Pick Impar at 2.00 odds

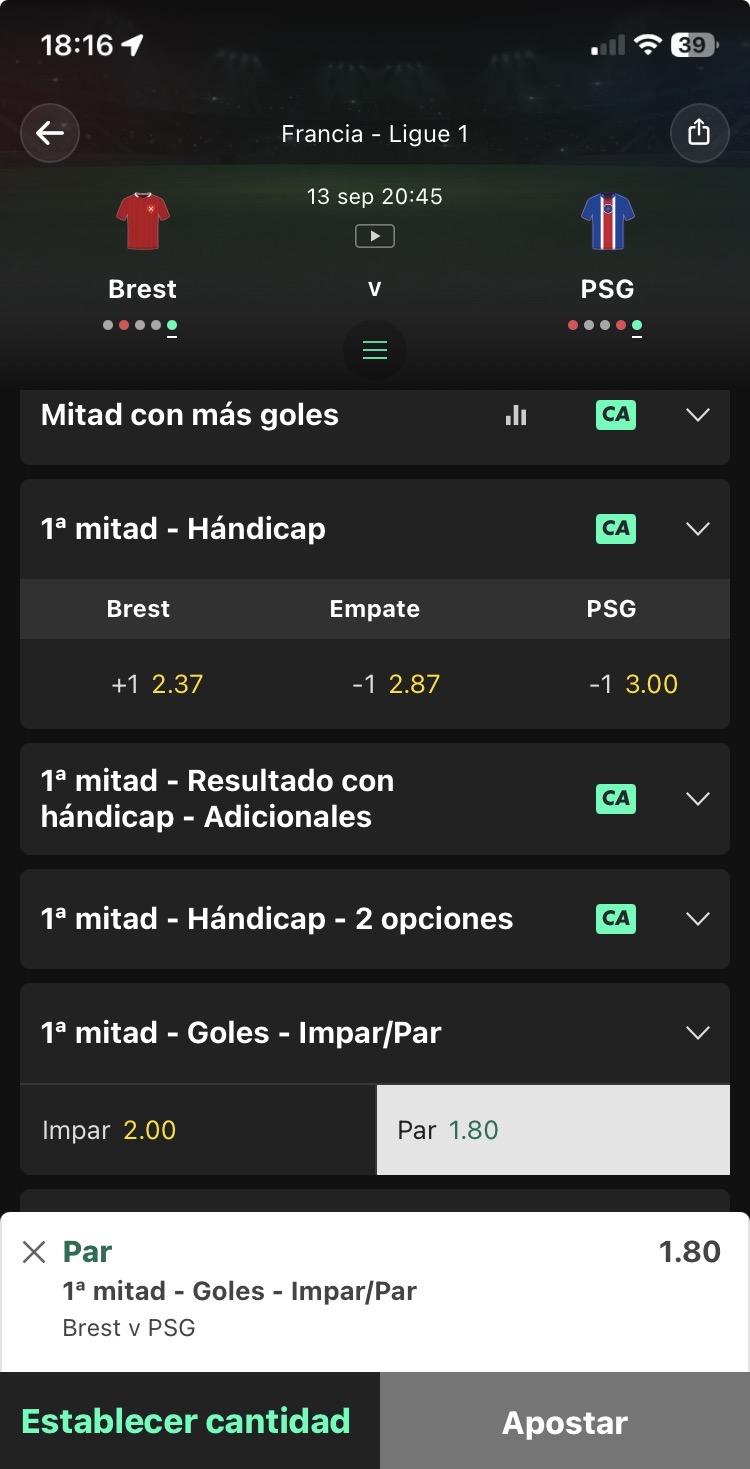point(198,1130)
